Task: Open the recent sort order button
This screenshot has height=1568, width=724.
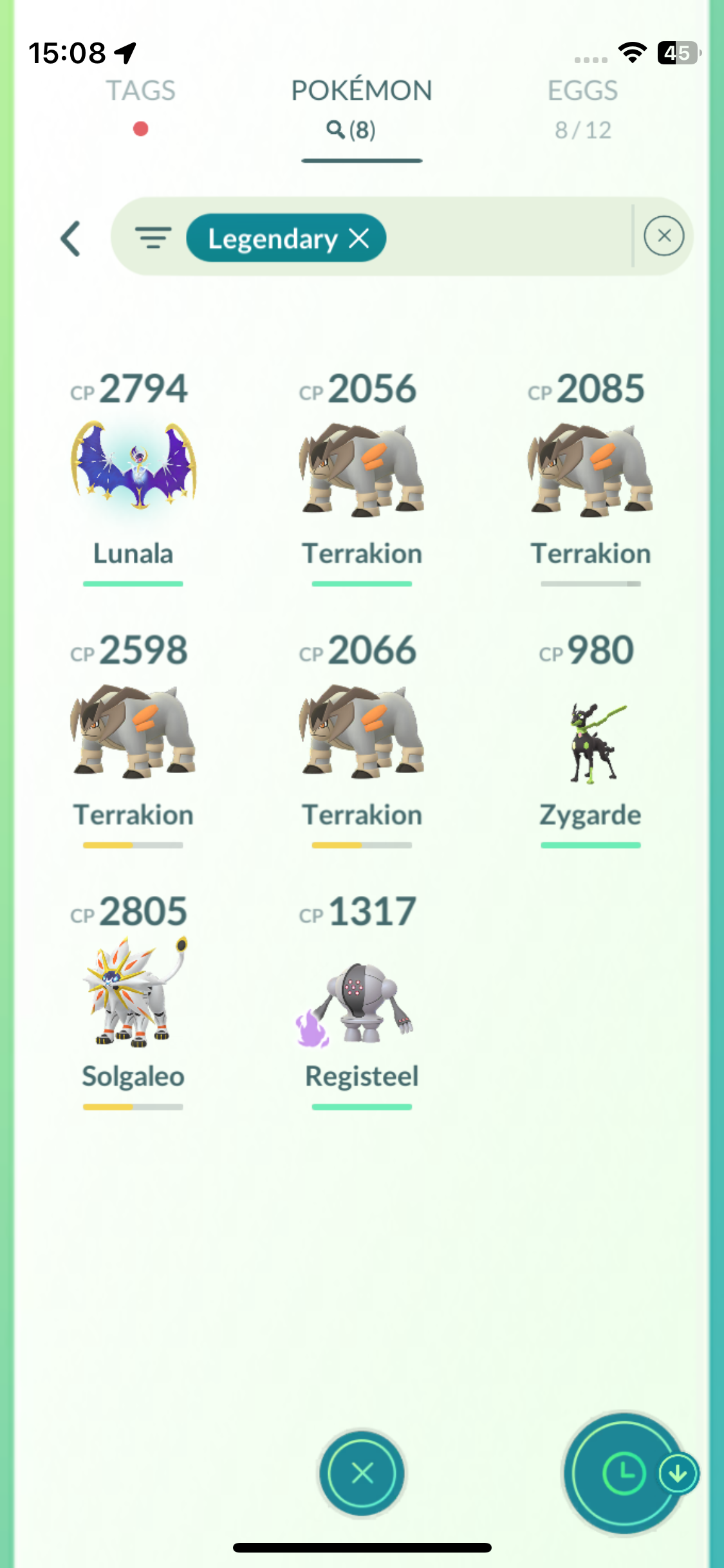Action: point(624,1473)
